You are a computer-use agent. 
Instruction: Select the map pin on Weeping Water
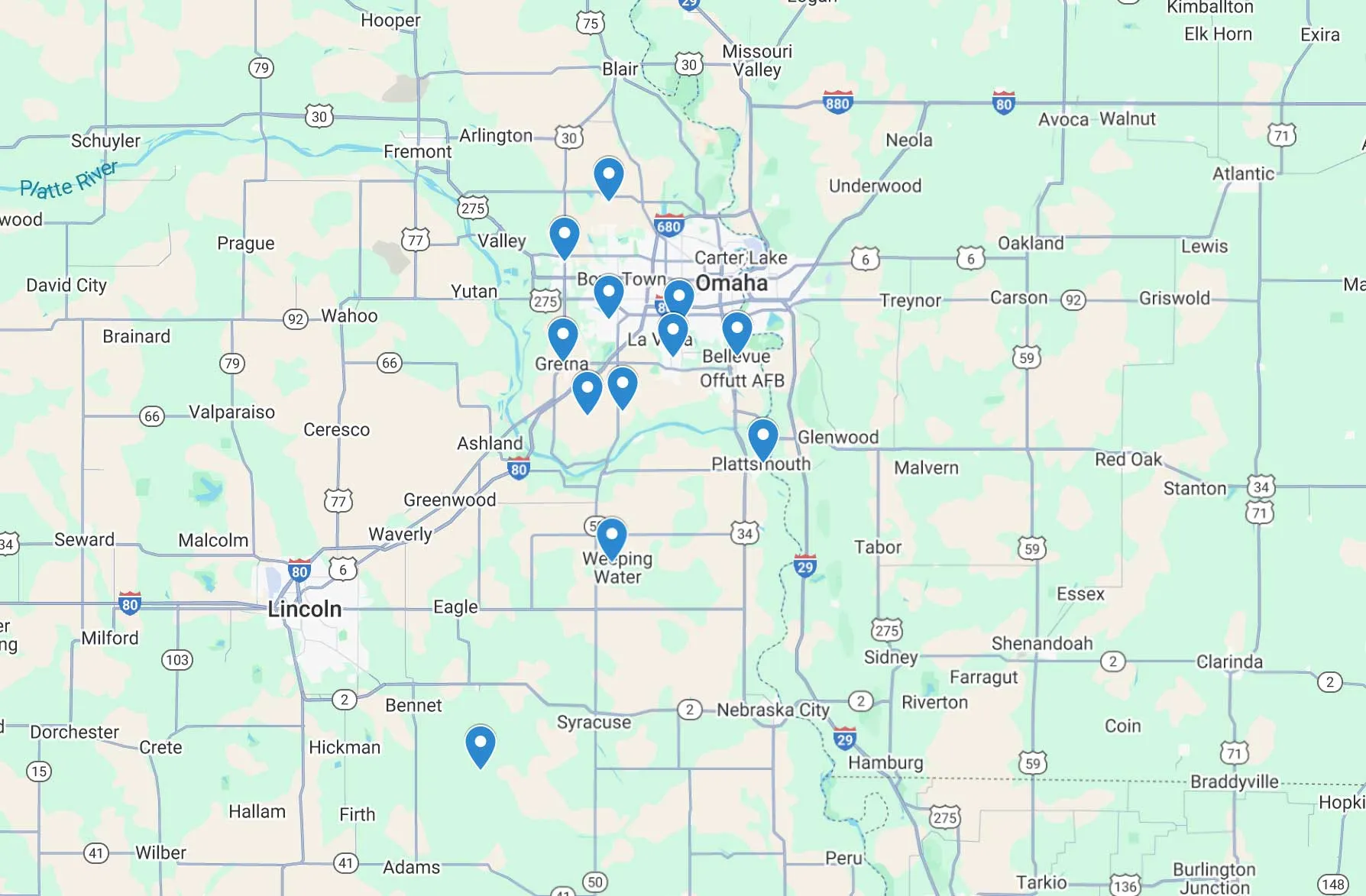(612, 536)
